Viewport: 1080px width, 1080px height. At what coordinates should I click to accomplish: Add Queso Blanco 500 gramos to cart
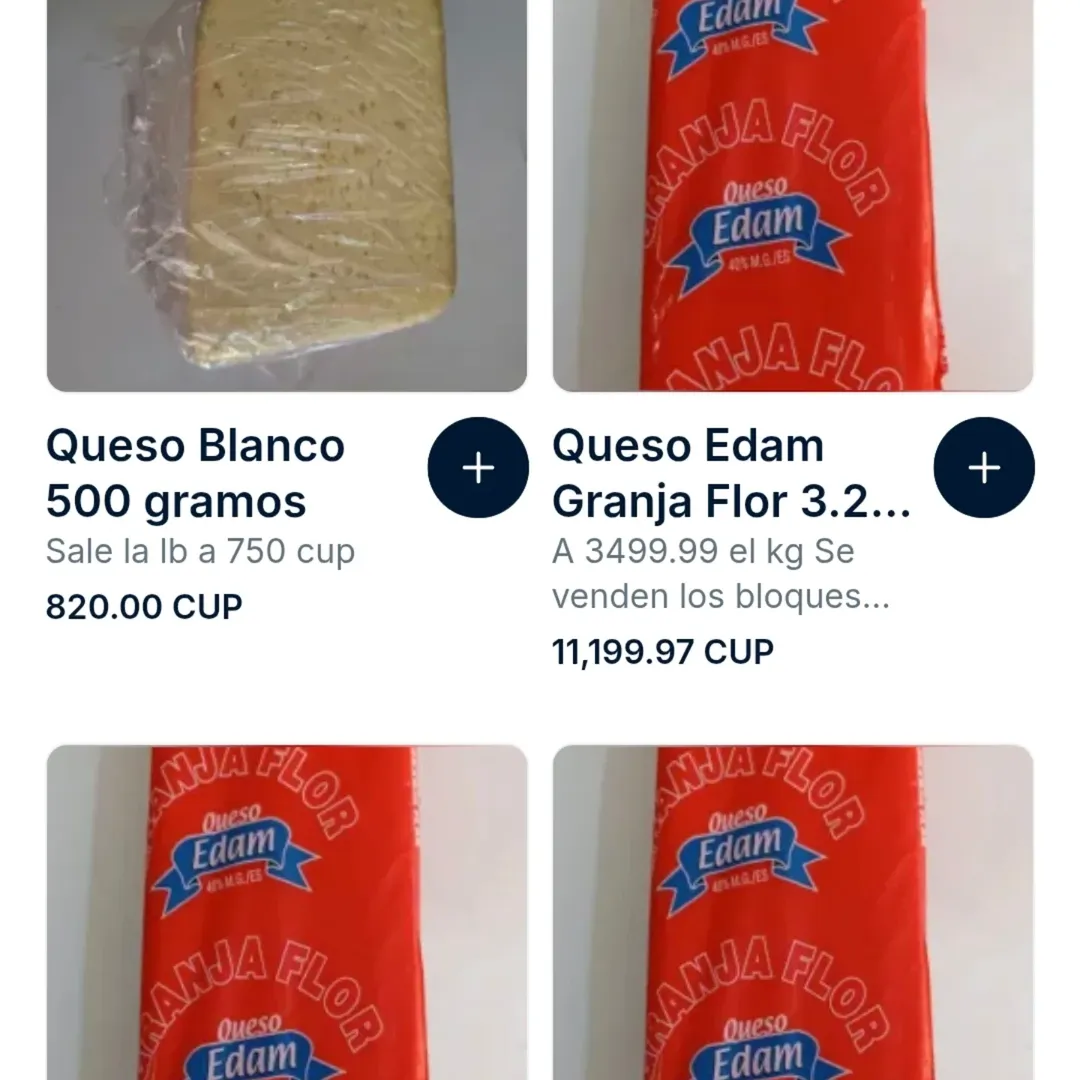478,467
